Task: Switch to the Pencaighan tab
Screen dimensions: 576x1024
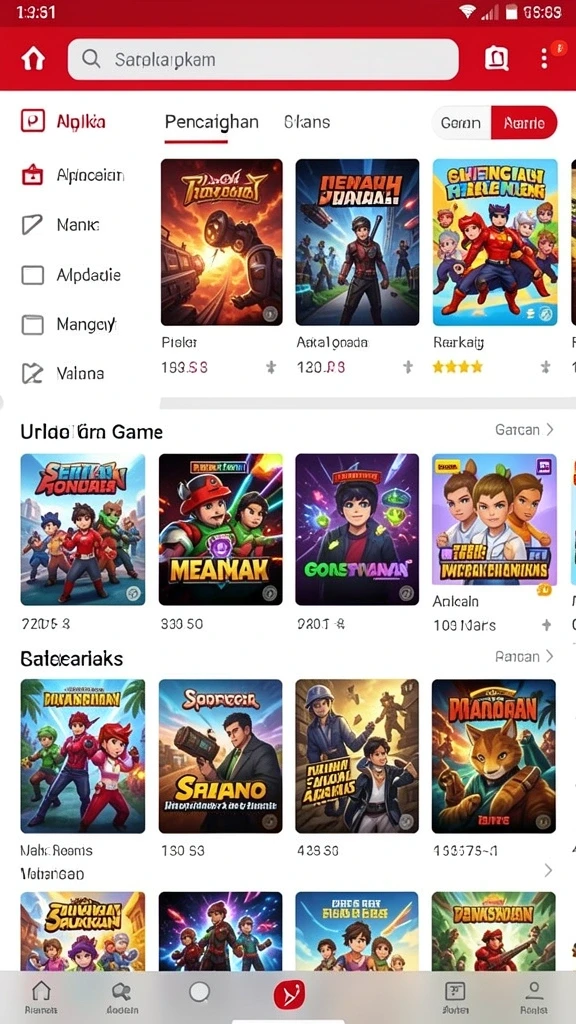Action: (x=212, y=122)
